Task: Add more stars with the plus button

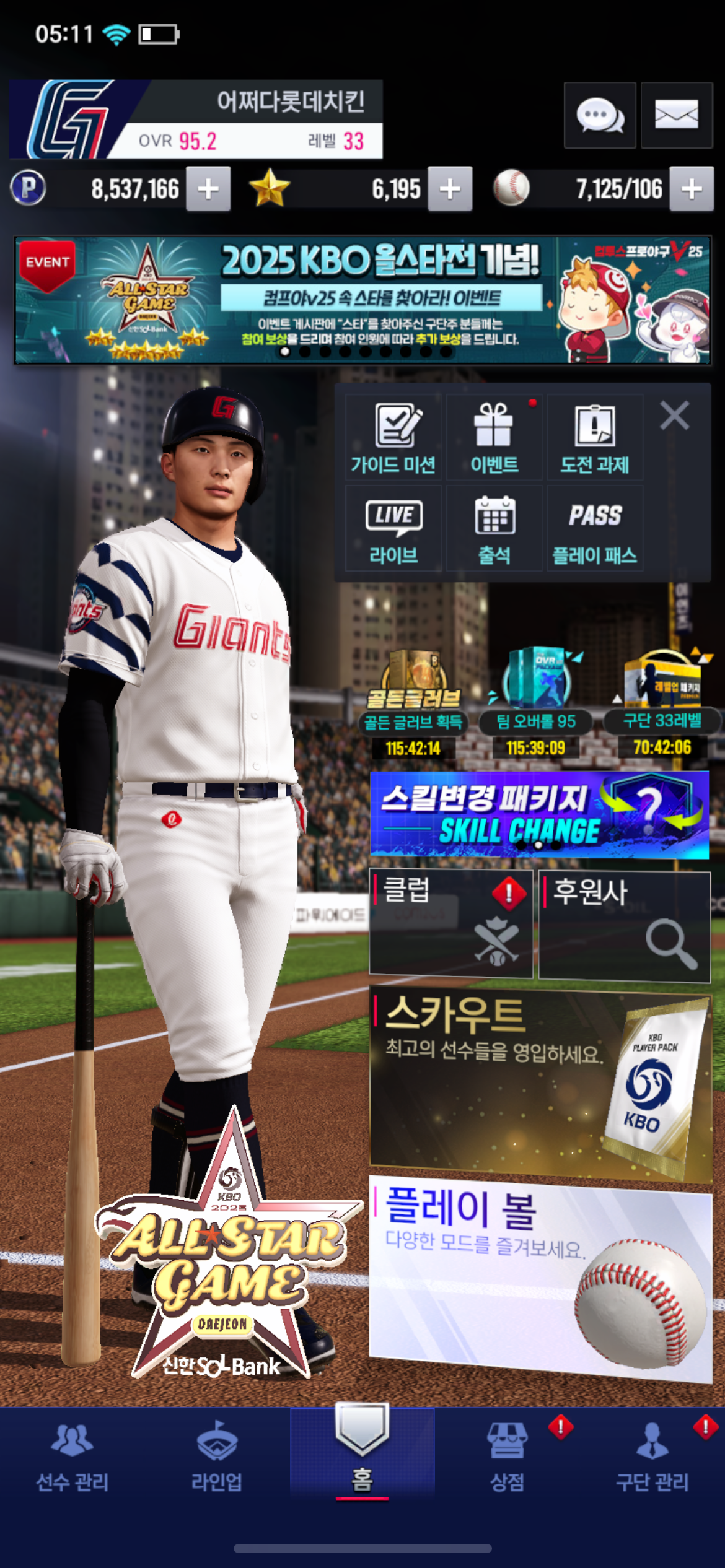Action: tap(450, 189)
